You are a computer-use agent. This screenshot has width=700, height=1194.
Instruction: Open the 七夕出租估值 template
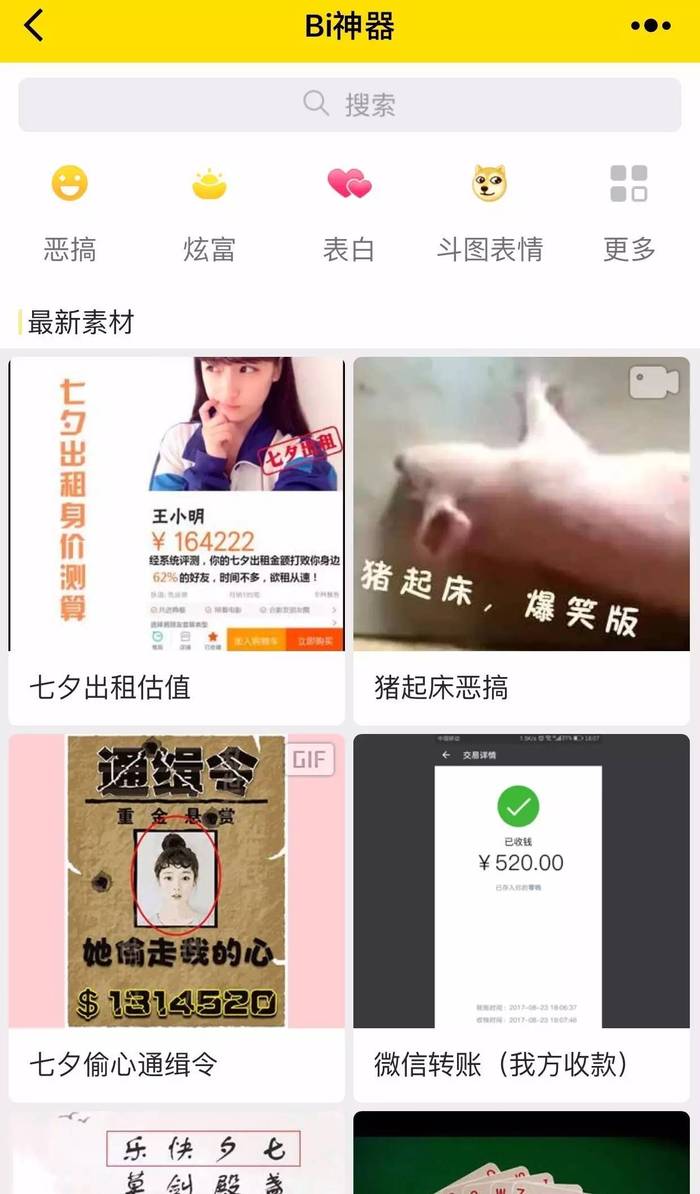point(176,540)
